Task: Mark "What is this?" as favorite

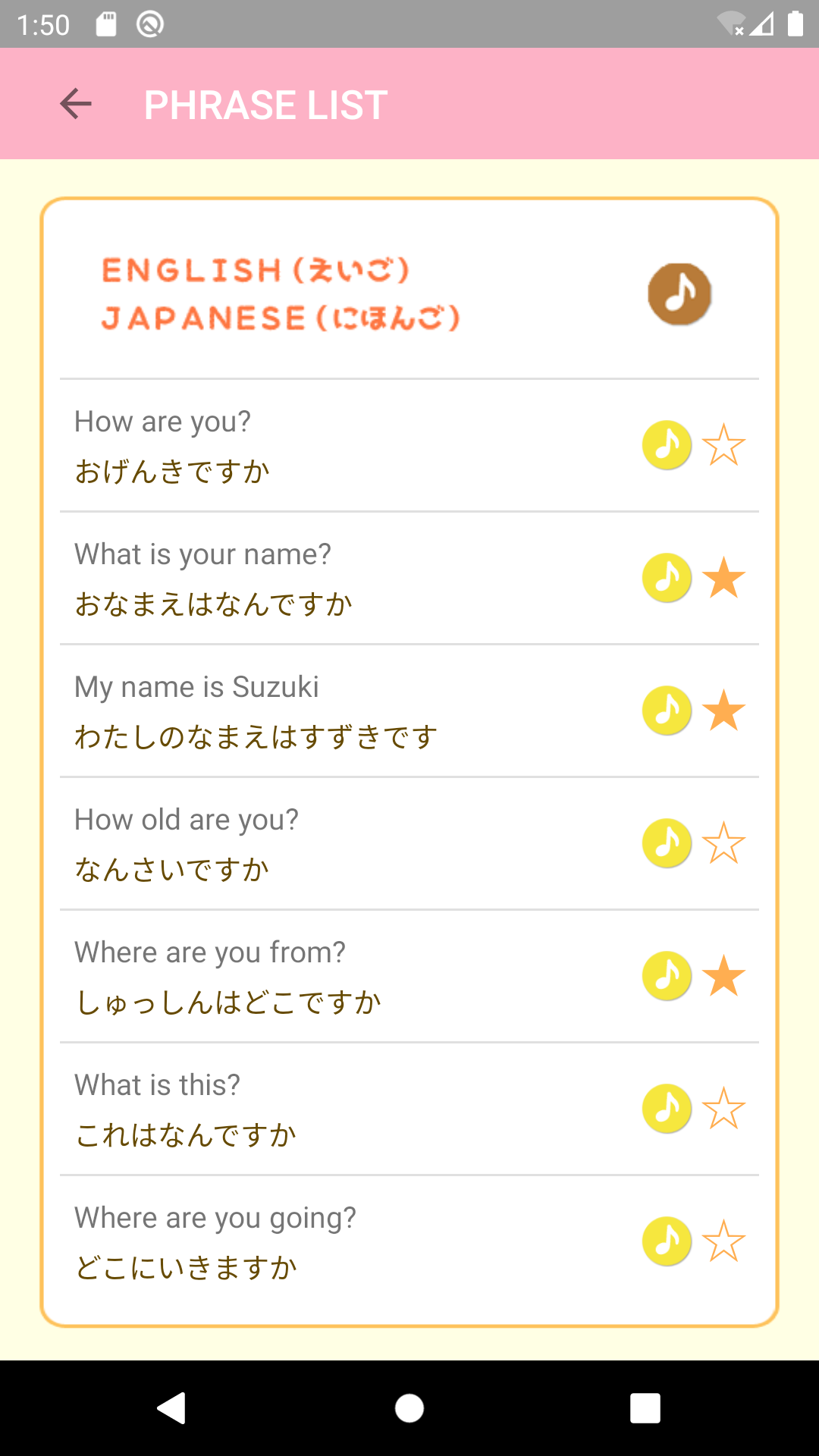Action: pos(724,1109)
